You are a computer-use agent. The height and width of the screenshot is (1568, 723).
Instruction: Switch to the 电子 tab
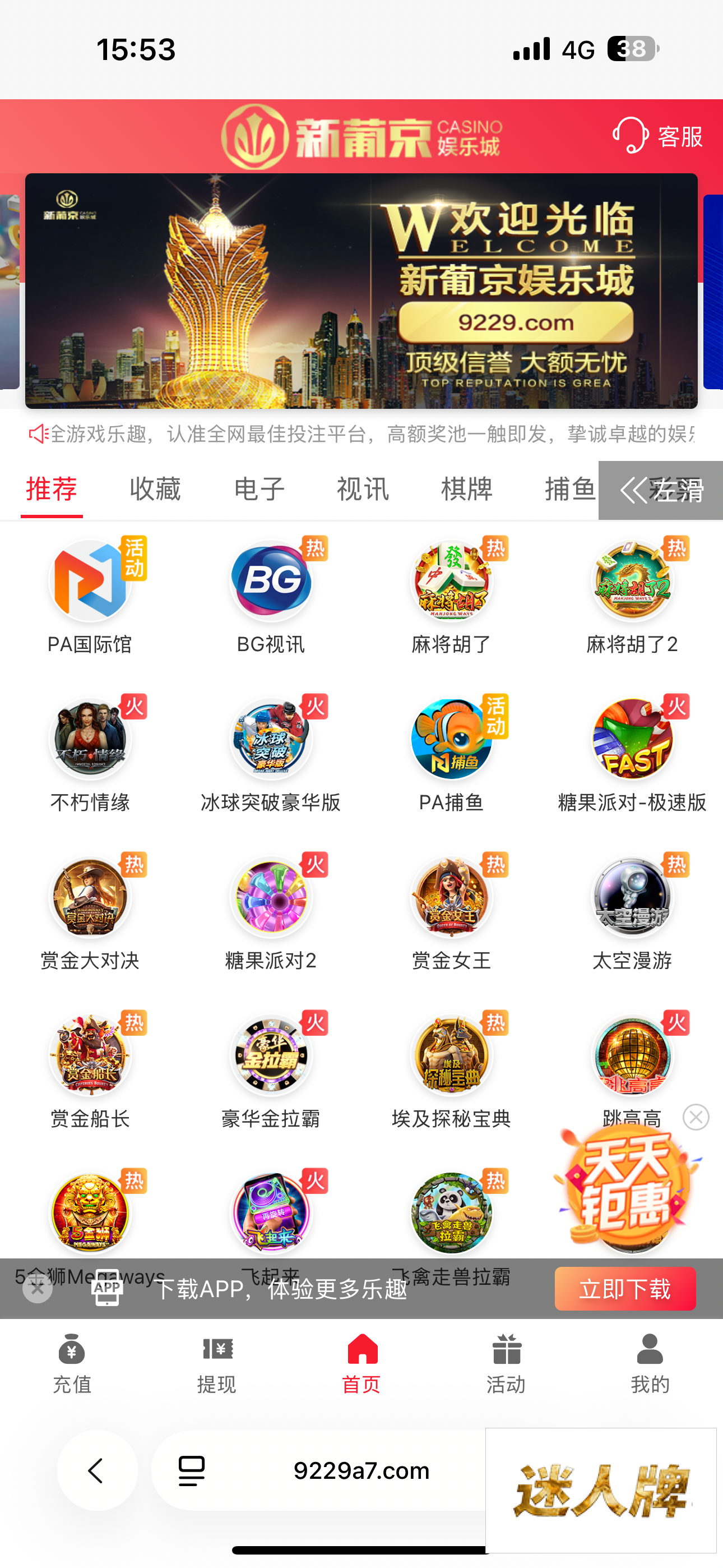pos(259,490)
